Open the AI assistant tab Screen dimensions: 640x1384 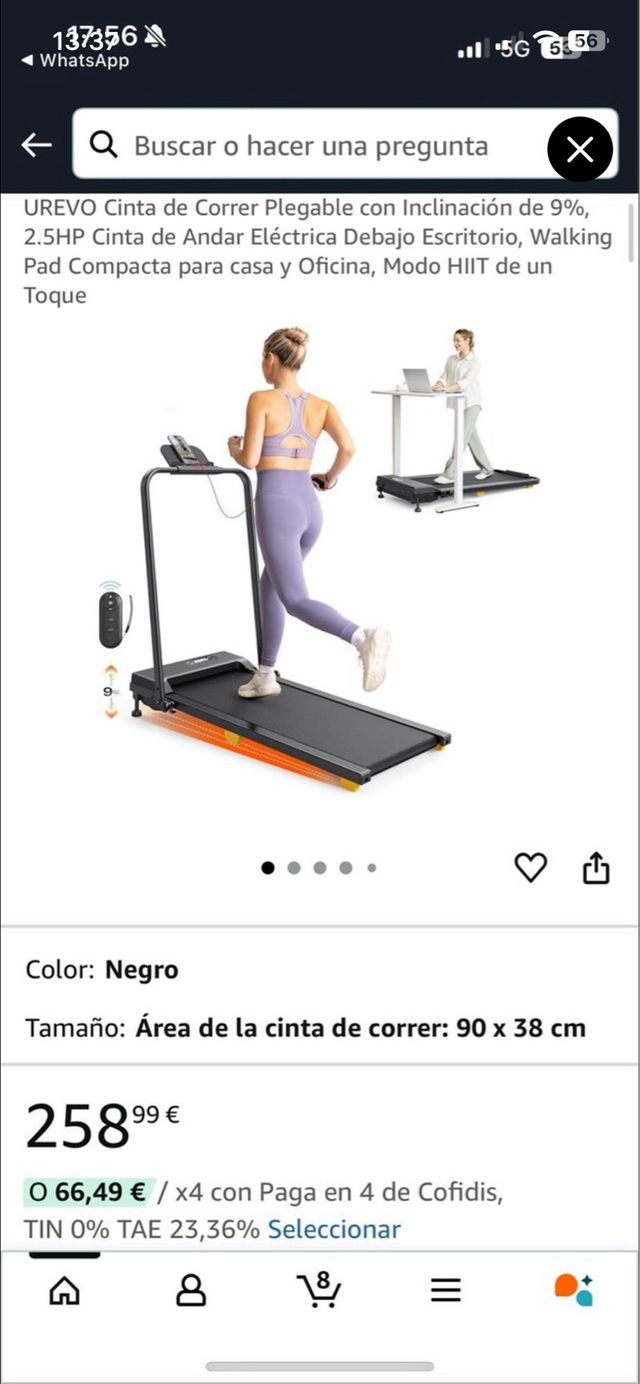pos(574,1290)
